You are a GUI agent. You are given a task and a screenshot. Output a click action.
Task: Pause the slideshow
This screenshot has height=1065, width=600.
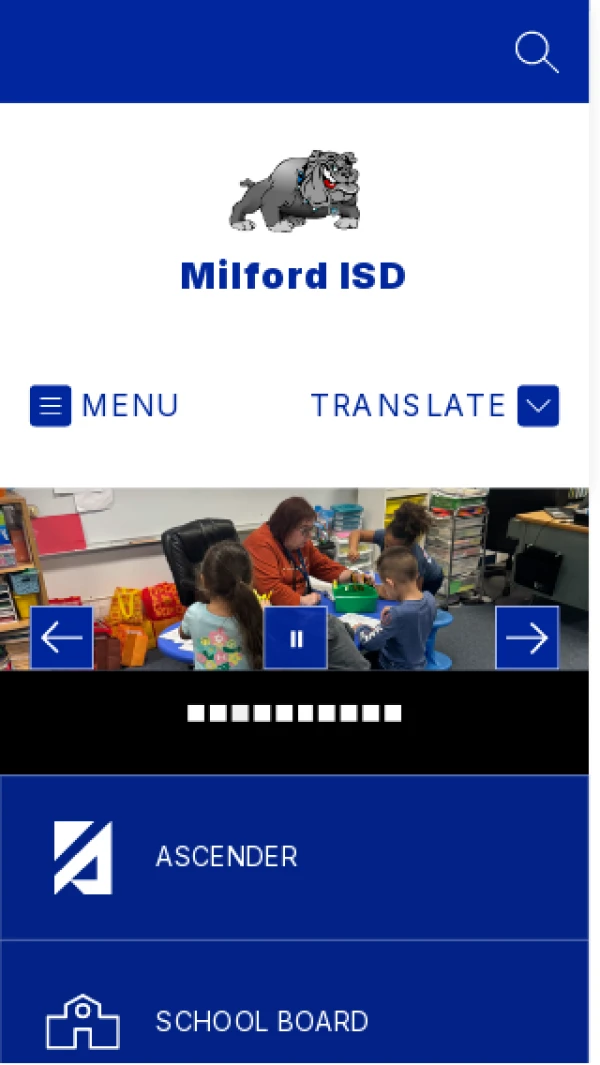296,638
